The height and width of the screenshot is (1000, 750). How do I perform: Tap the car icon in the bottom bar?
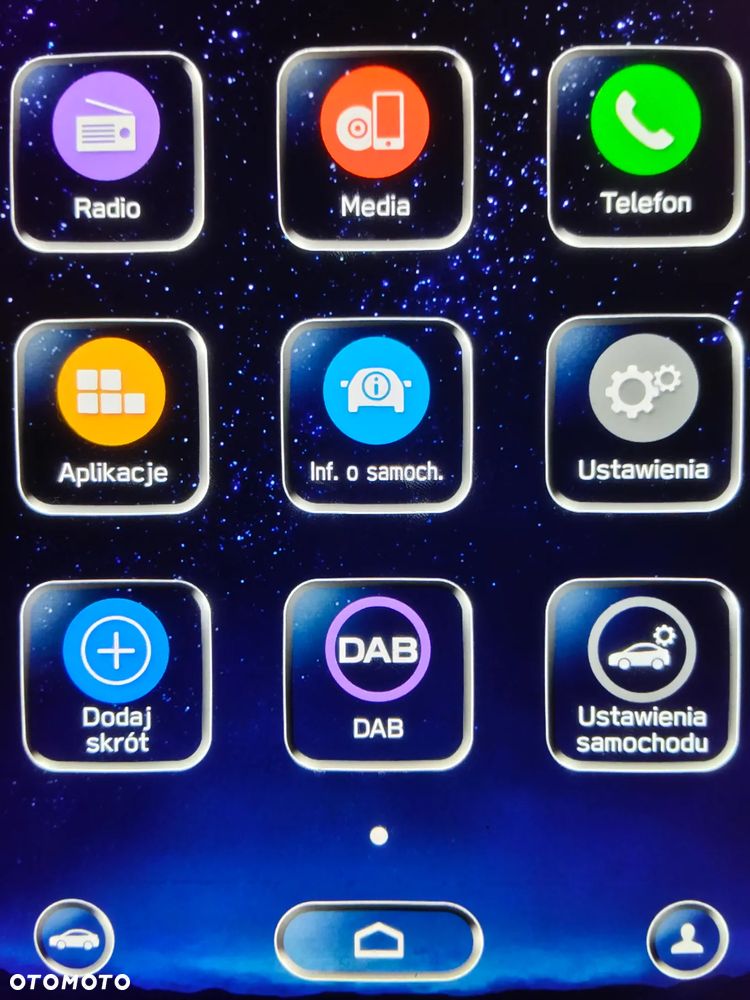click(74, 940)
